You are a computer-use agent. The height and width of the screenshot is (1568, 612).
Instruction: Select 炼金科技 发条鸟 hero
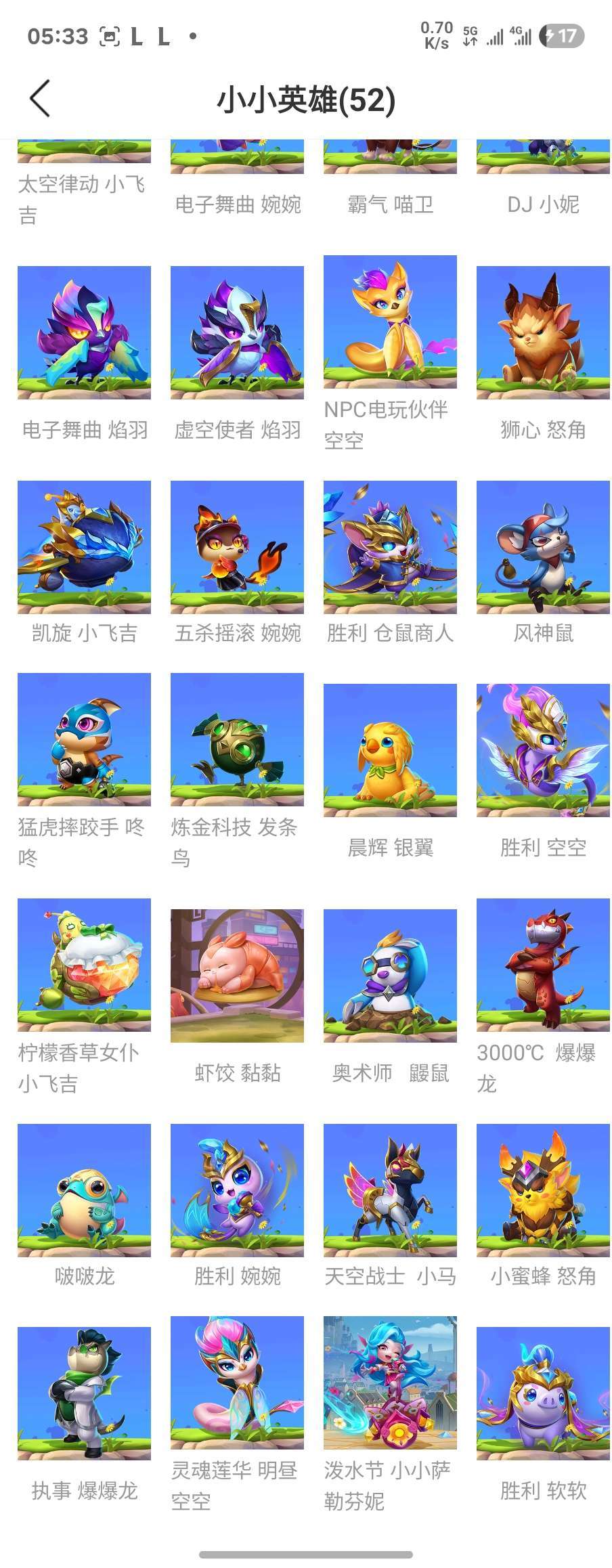[x=237, y=739]
